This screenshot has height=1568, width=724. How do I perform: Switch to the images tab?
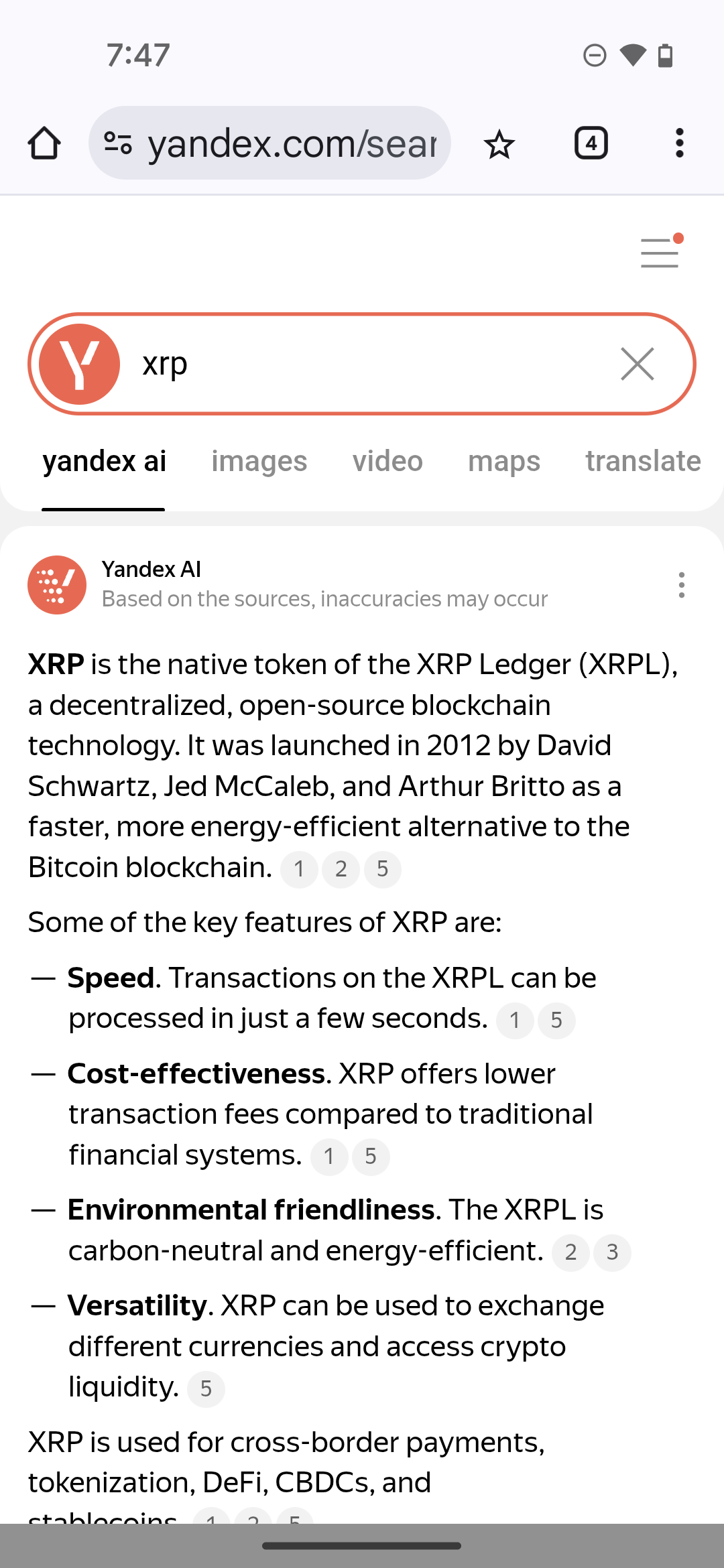[259, 462]
